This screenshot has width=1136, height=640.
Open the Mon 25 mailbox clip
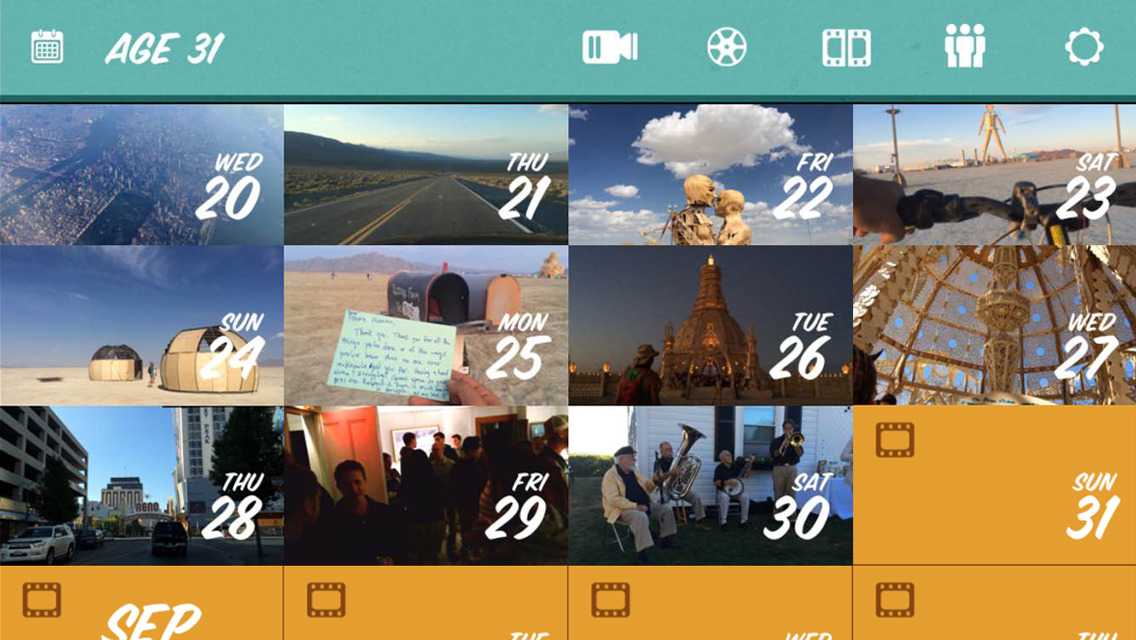(425, 326)
